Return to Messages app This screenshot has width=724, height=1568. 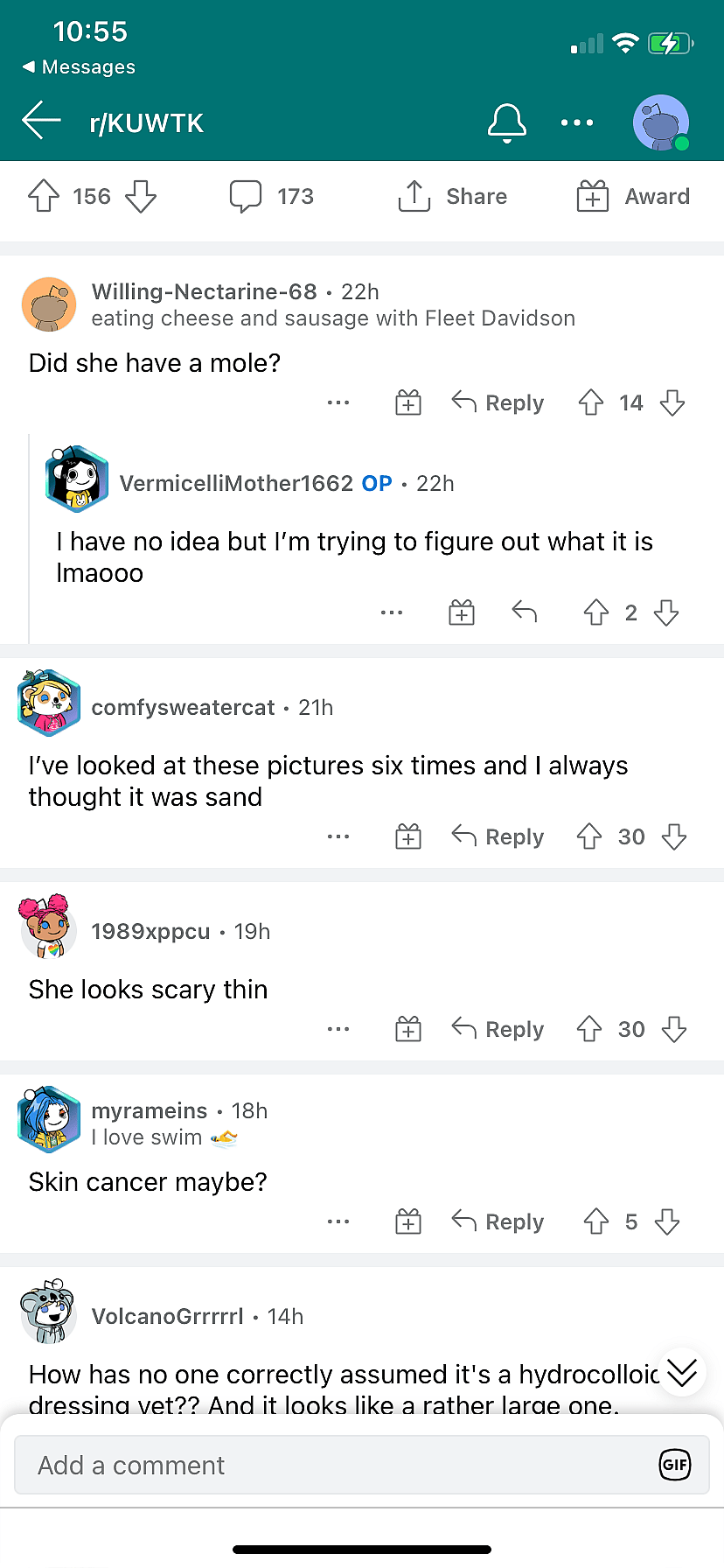click(79, 67)
